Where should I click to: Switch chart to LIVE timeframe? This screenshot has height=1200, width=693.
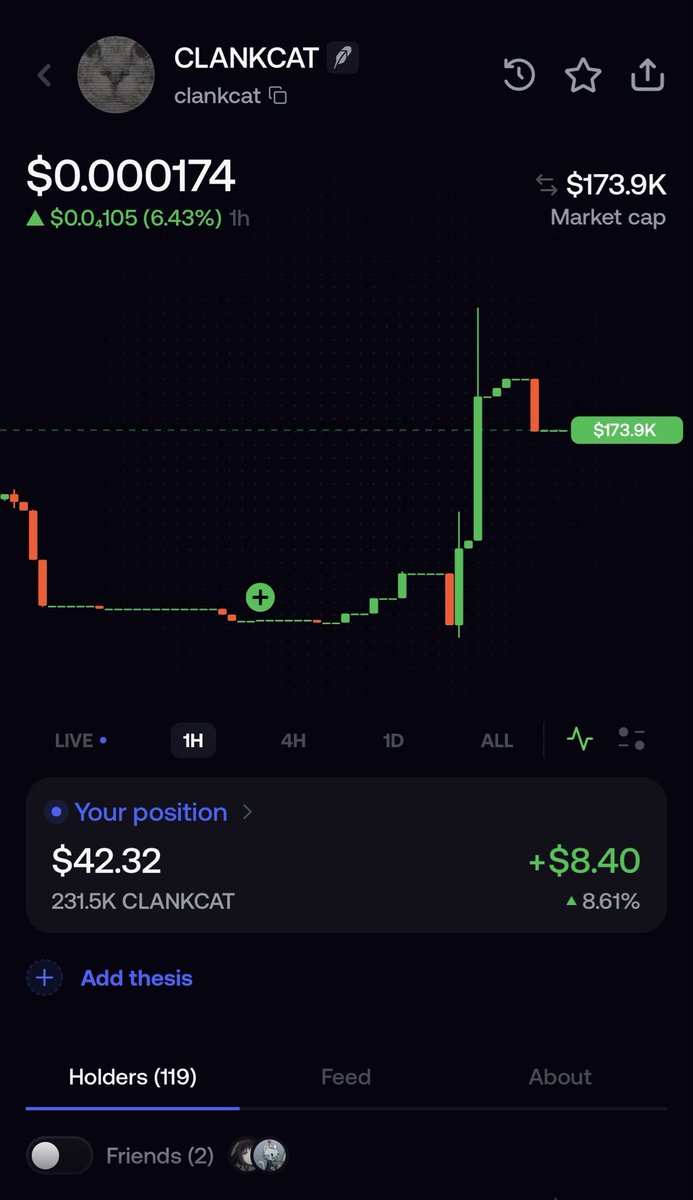click(x=80, y=741)
